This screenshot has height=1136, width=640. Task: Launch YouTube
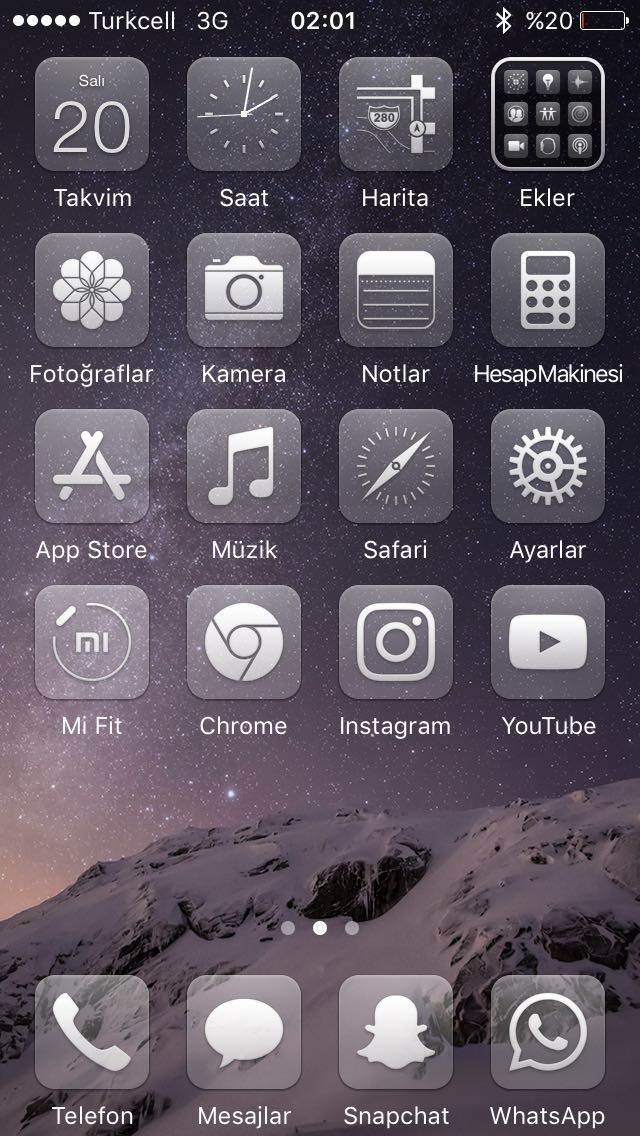tap(548, 642)
